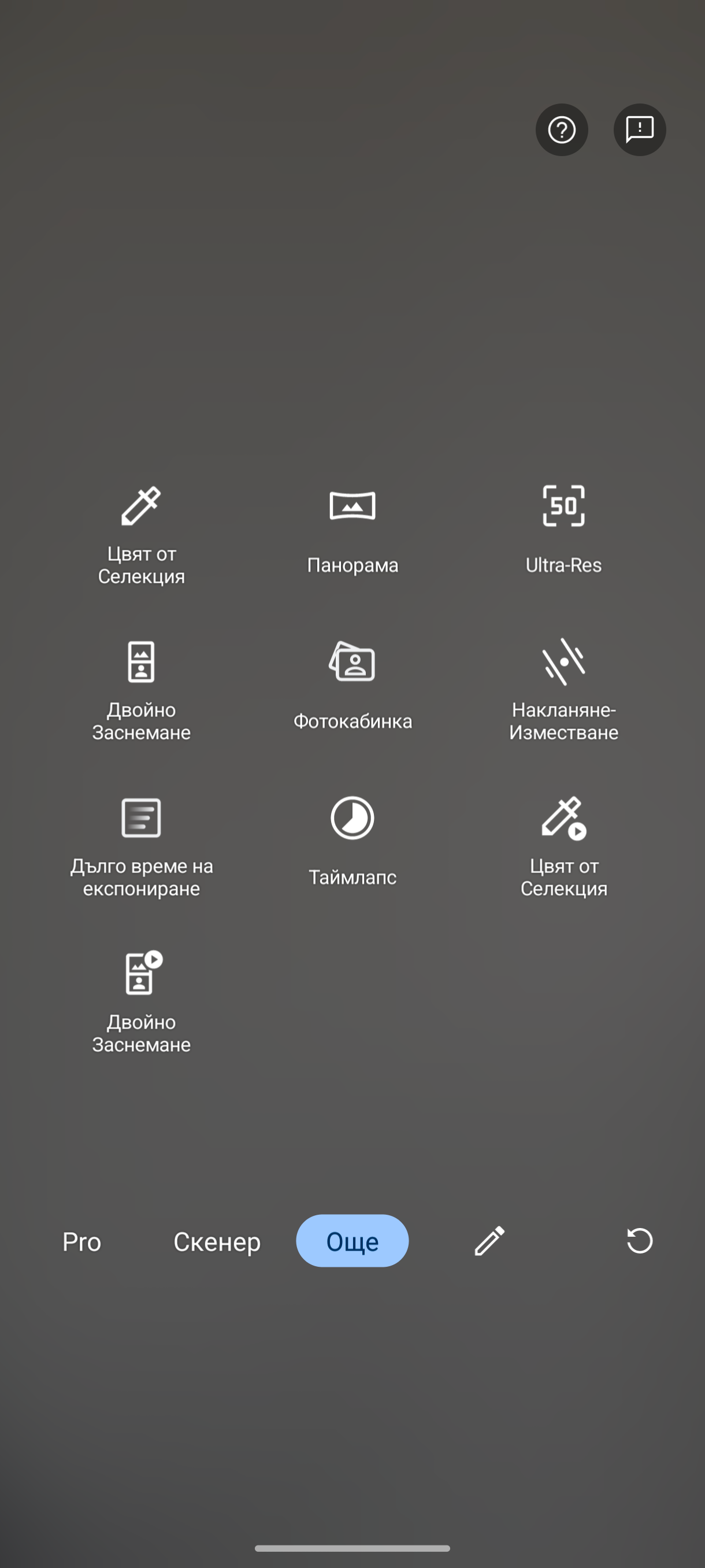Launch Фотокабинка mode
Viewport: 705px width, 1568px height.
(352, 685)
